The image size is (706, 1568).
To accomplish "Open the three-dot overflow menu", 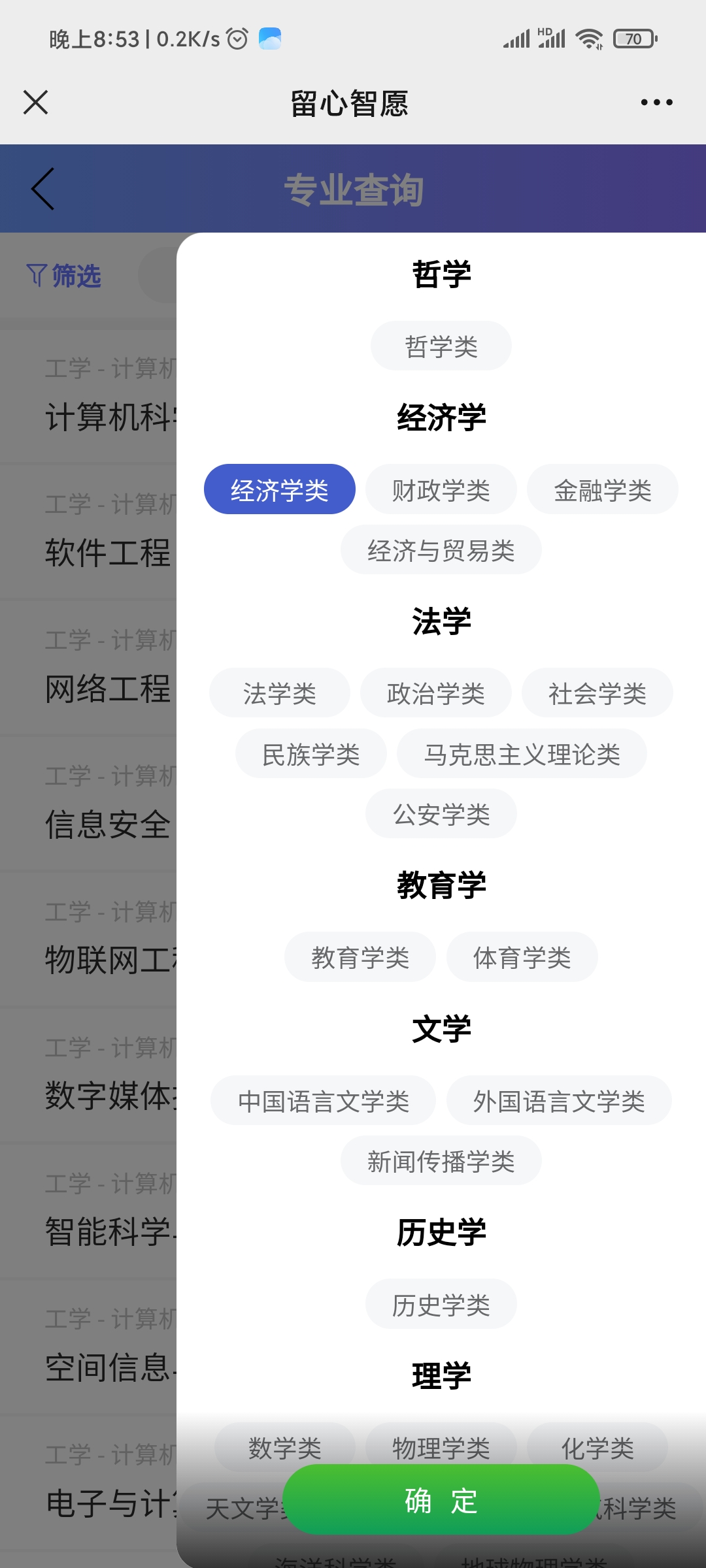I will pos(656,103).
